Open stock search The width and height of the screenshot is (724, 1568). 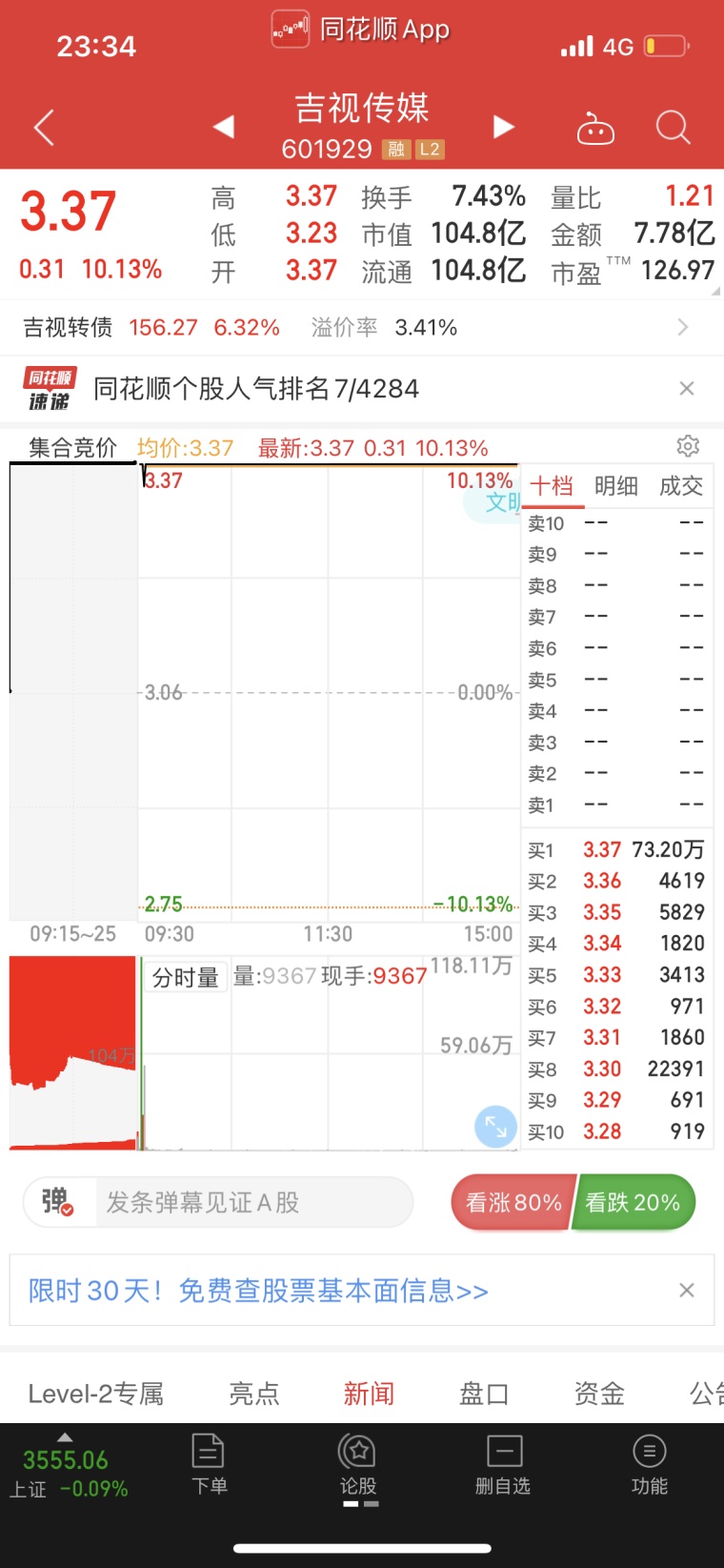pos(673,127)
